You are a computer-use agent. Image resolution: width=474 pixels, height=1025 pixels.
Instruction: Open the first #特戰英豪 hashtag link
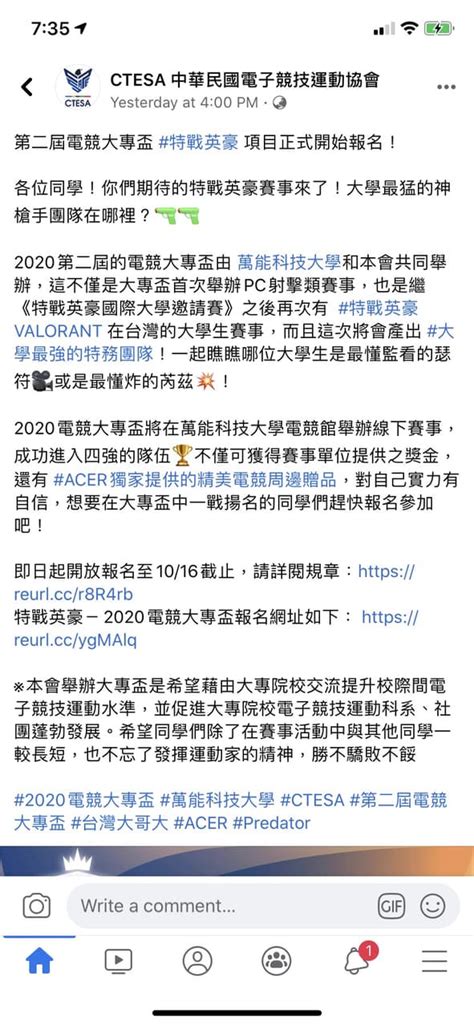[199, 142]
